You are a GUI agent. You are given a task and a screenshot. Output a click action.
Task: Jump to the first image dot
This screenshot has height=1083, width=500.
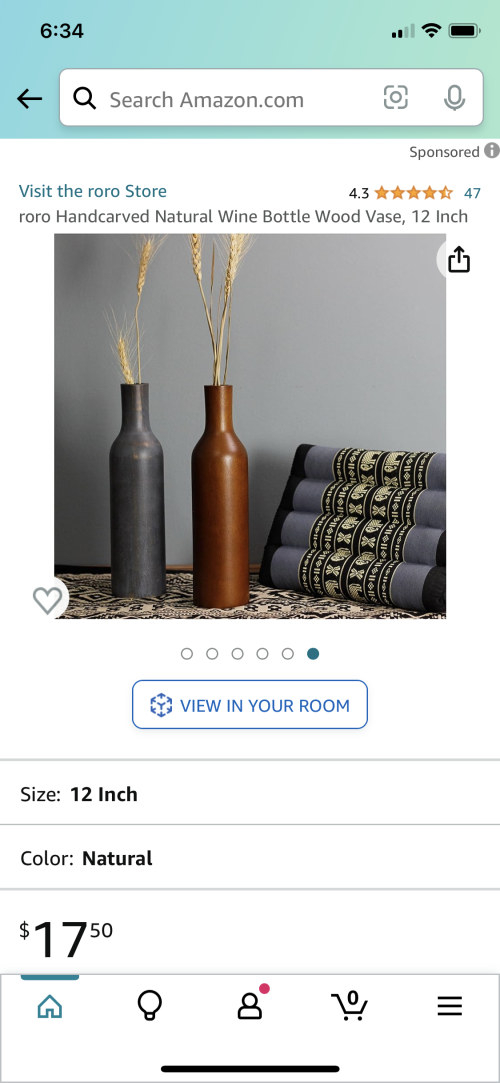click(x=186, y=653)
